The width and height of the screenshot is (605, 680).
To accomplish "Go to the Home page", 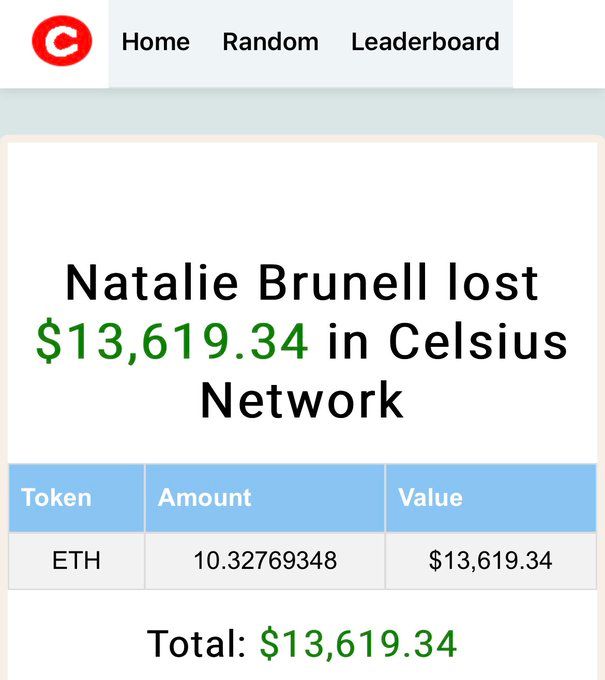I will point(155,42).
